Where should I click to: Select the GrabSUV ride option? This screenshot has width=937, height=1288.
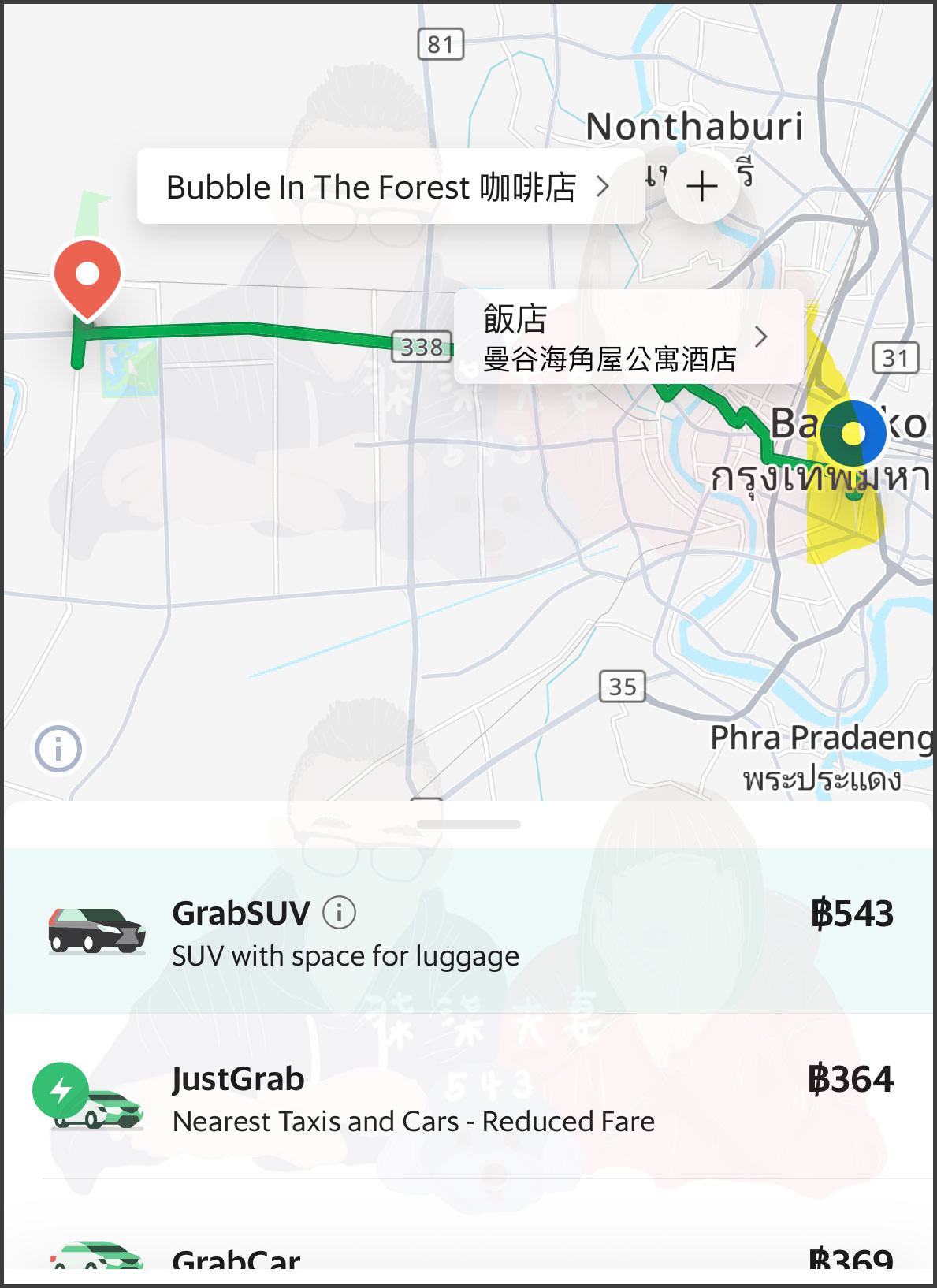468,932
